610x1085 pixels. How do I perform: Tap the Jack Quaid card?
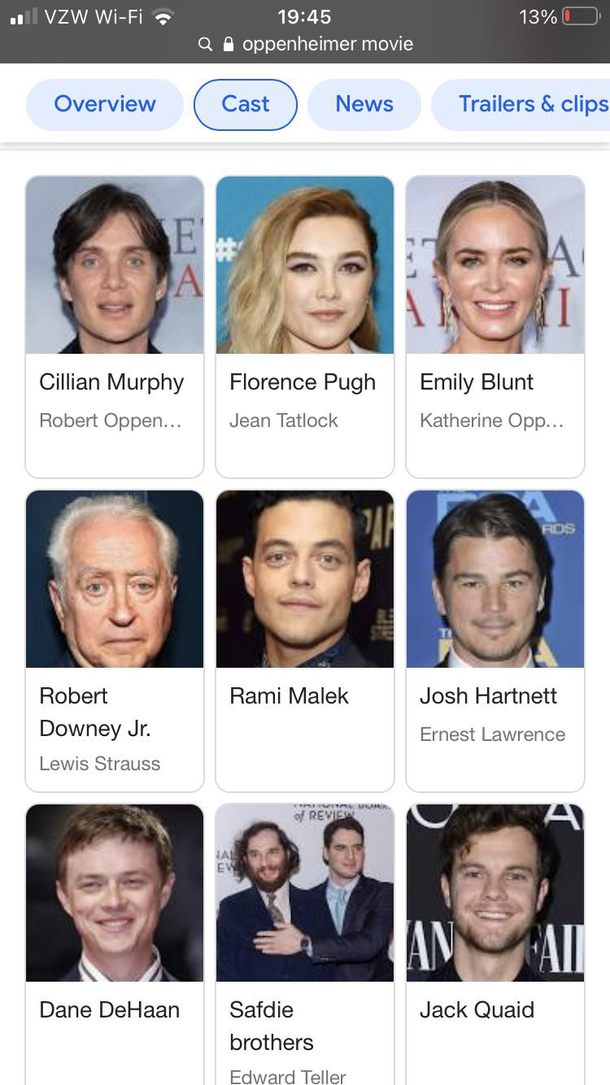click(495, 940)
